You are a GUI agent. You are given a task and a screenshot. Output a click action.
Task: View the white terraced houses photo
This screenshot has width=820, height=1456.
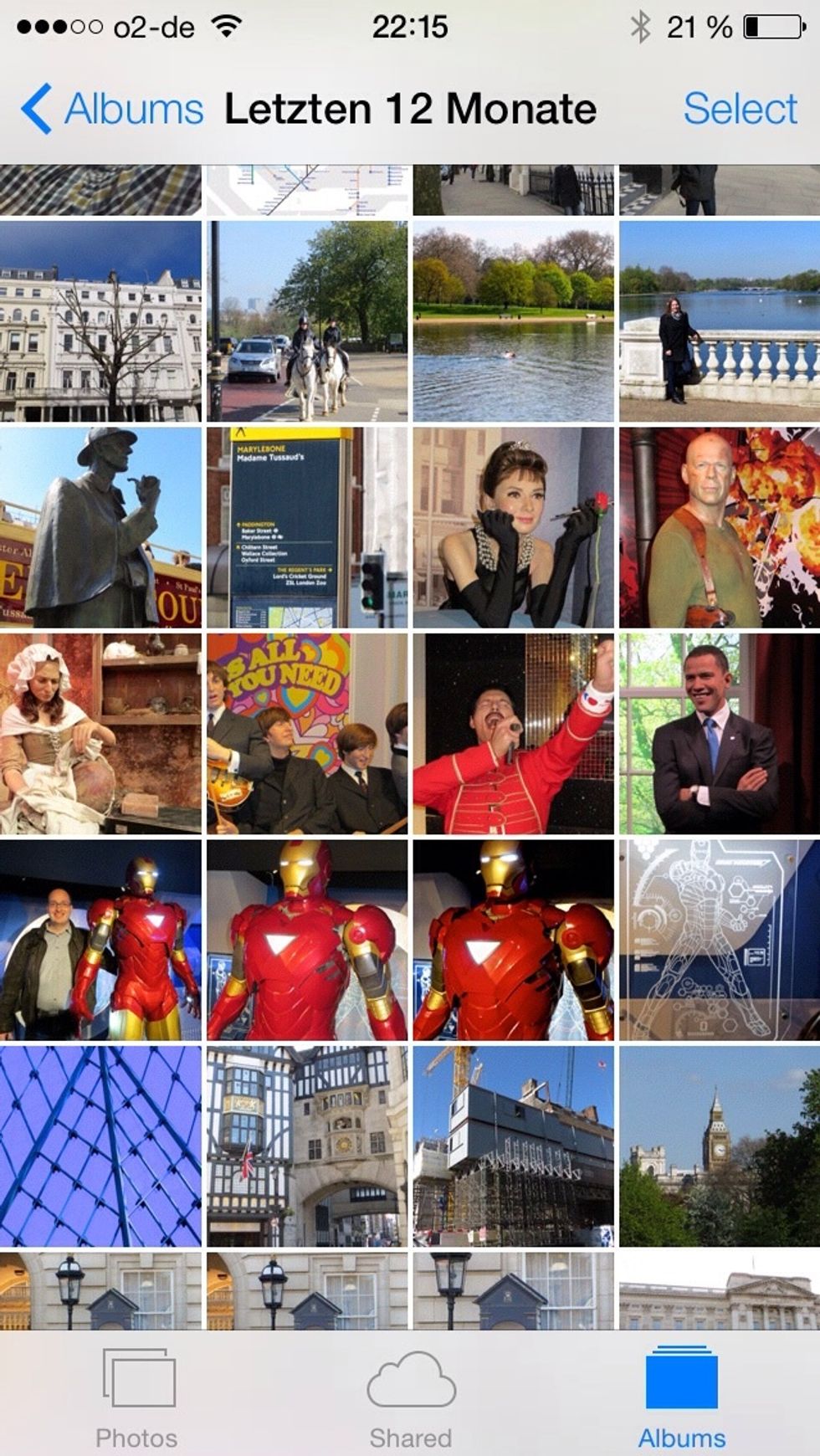100,321
